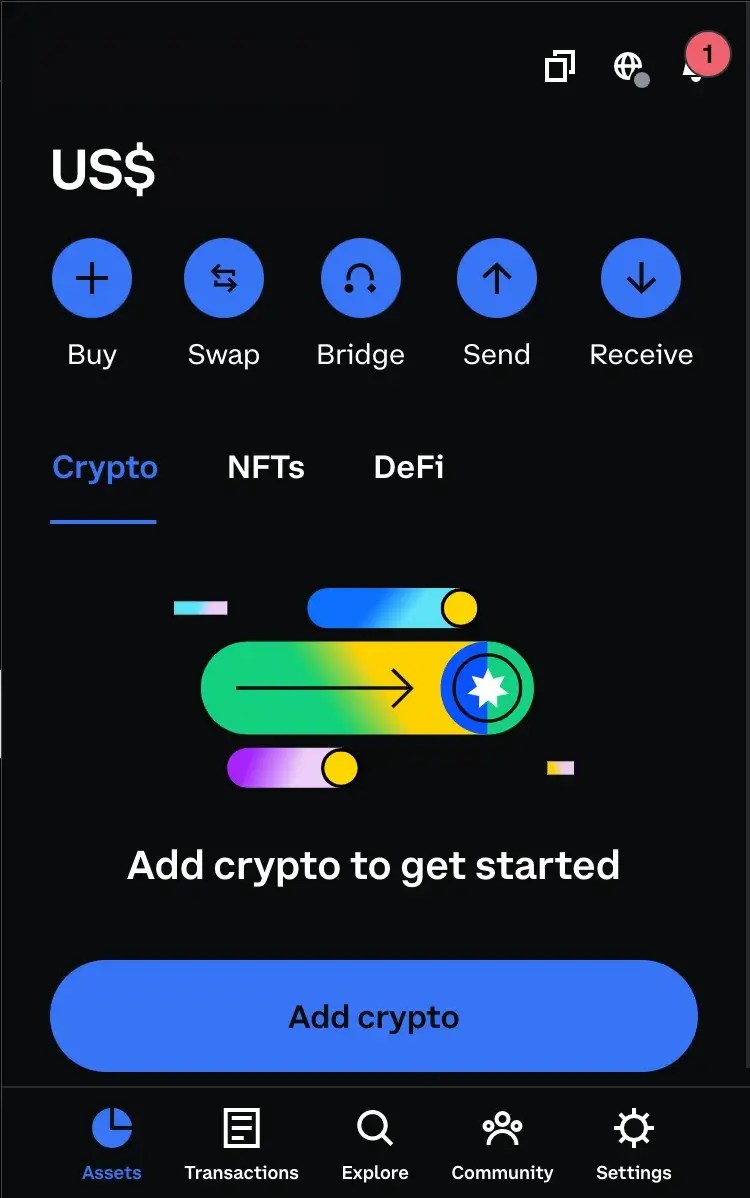Open the Swap tool

pyautogui.click(x=223, y=277)
